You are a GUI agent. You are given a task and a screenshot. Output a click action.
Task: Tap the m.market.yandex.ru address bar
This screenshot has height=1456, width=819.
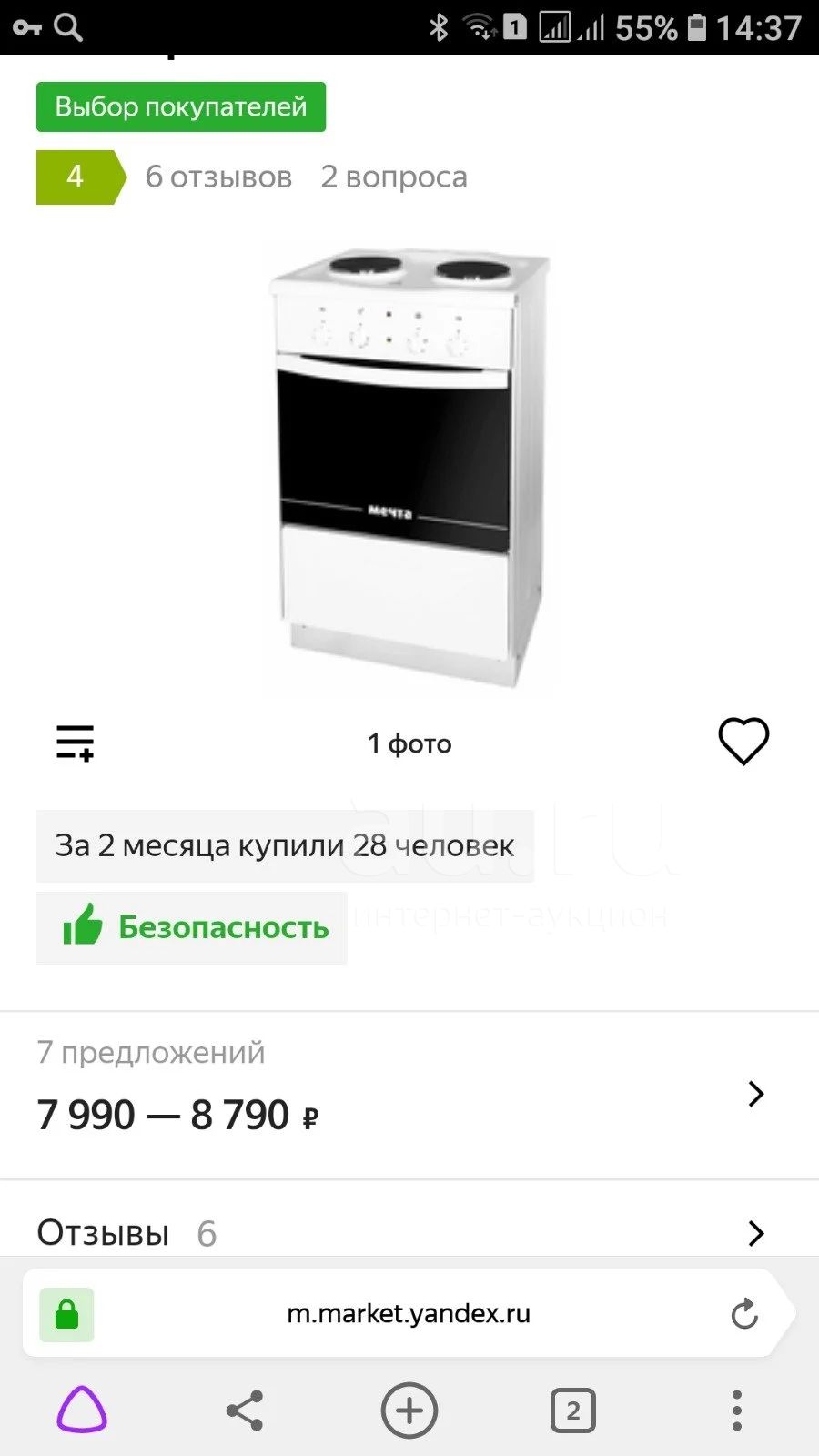coord(409,1313)
